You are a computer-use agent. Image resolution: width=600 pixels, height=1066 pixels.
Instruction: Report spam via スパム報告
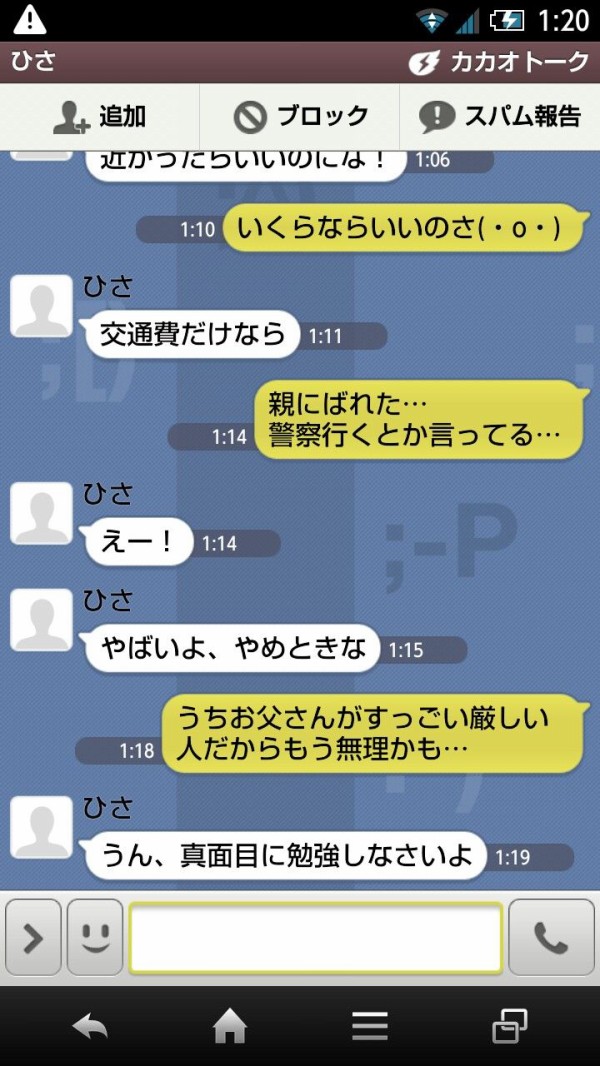click(x=500, y=117)
